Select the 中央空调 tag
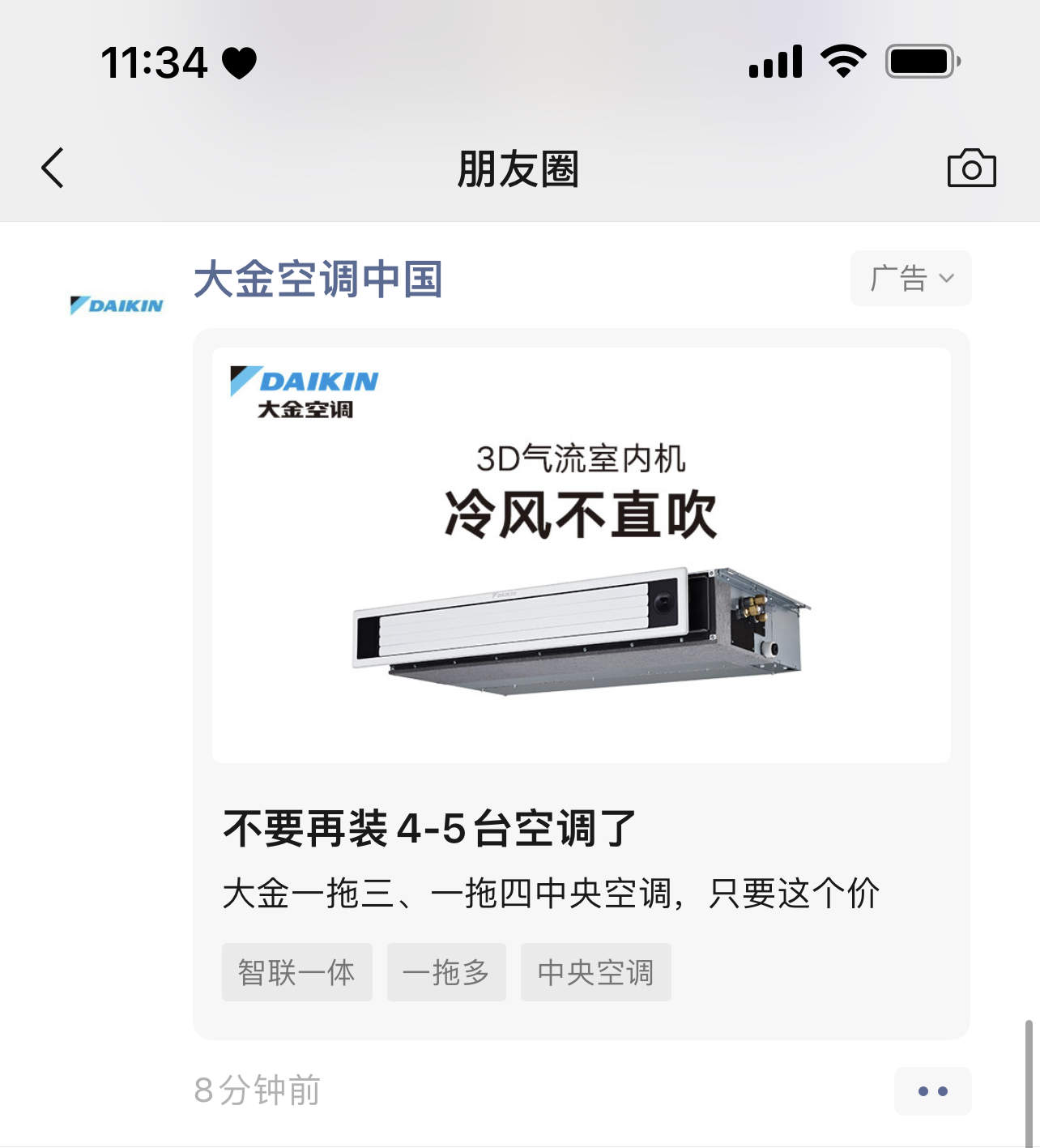Image resolution: width=1040 pixels, height=1148 pixels. click(596, 972)
